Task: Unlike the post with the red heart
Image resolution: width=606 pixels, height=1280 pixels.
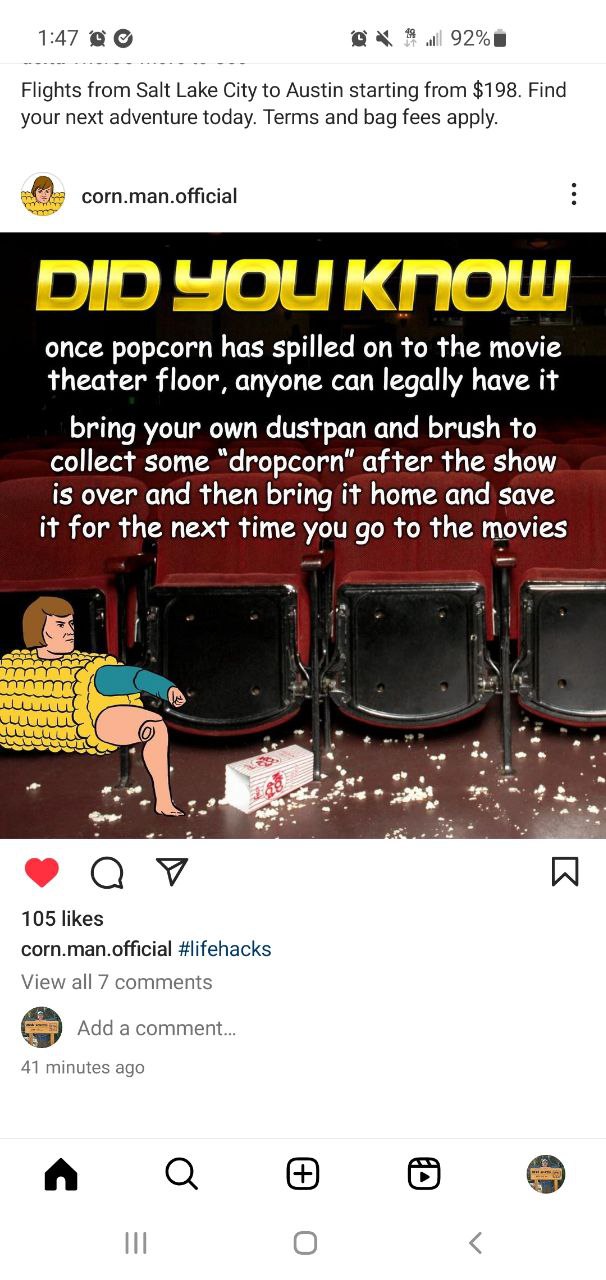Action: click(41, 873)
